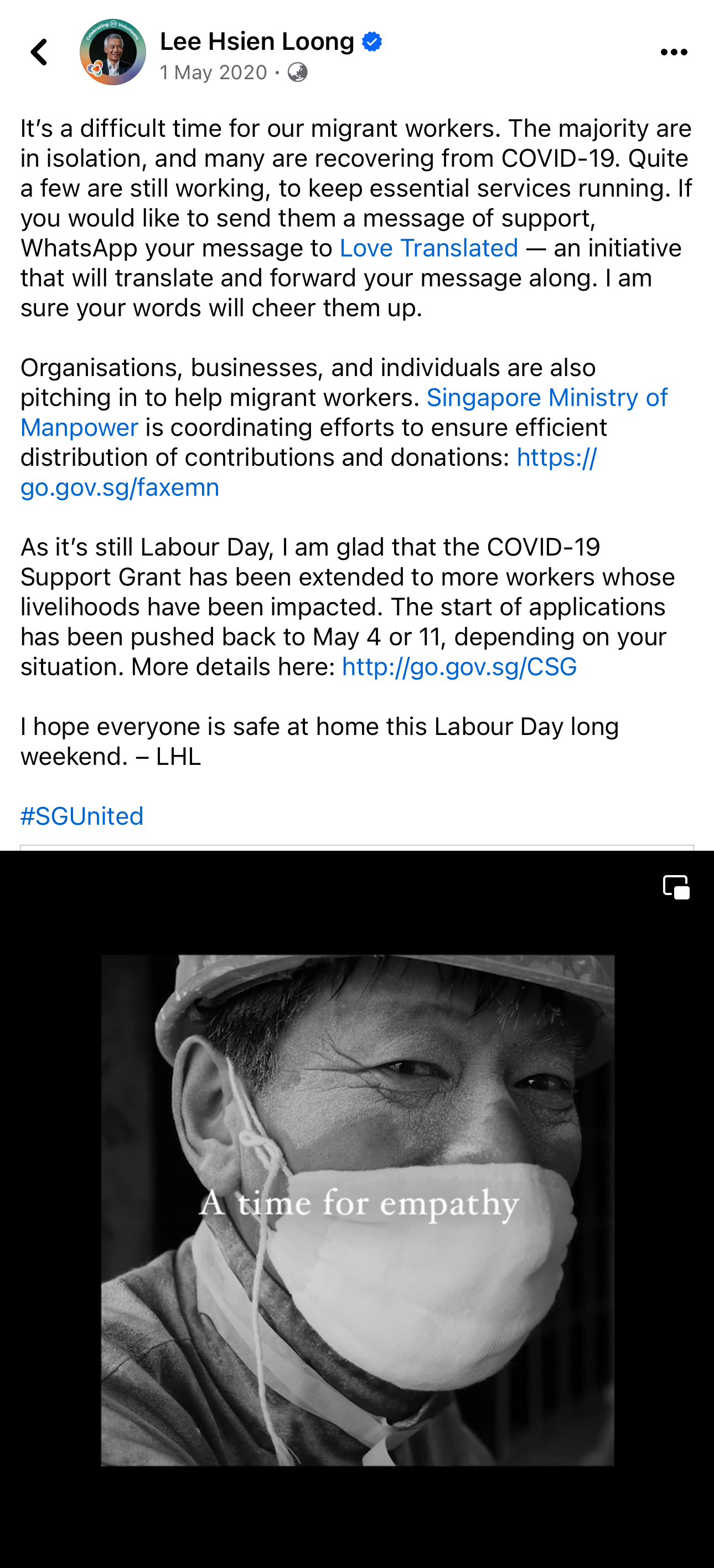The image size is (714, 1568).
Task: Open the Lee Hsien Loong profile name
Action: pos(257,42)
